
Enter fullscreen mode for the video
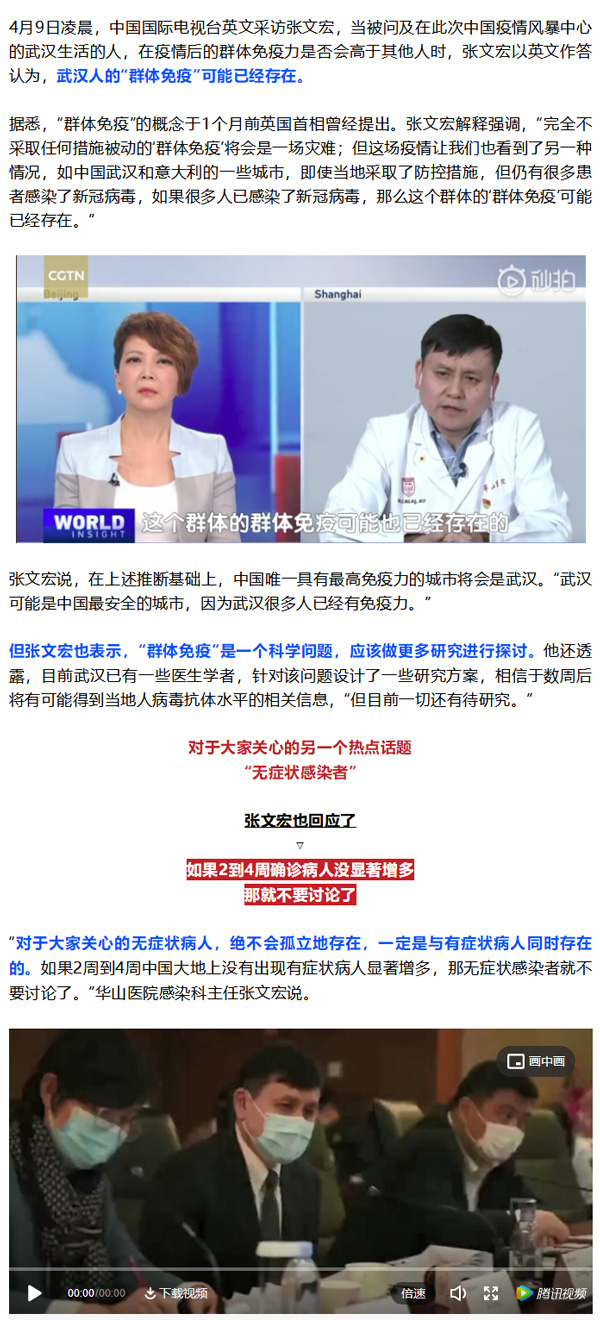491,1293
